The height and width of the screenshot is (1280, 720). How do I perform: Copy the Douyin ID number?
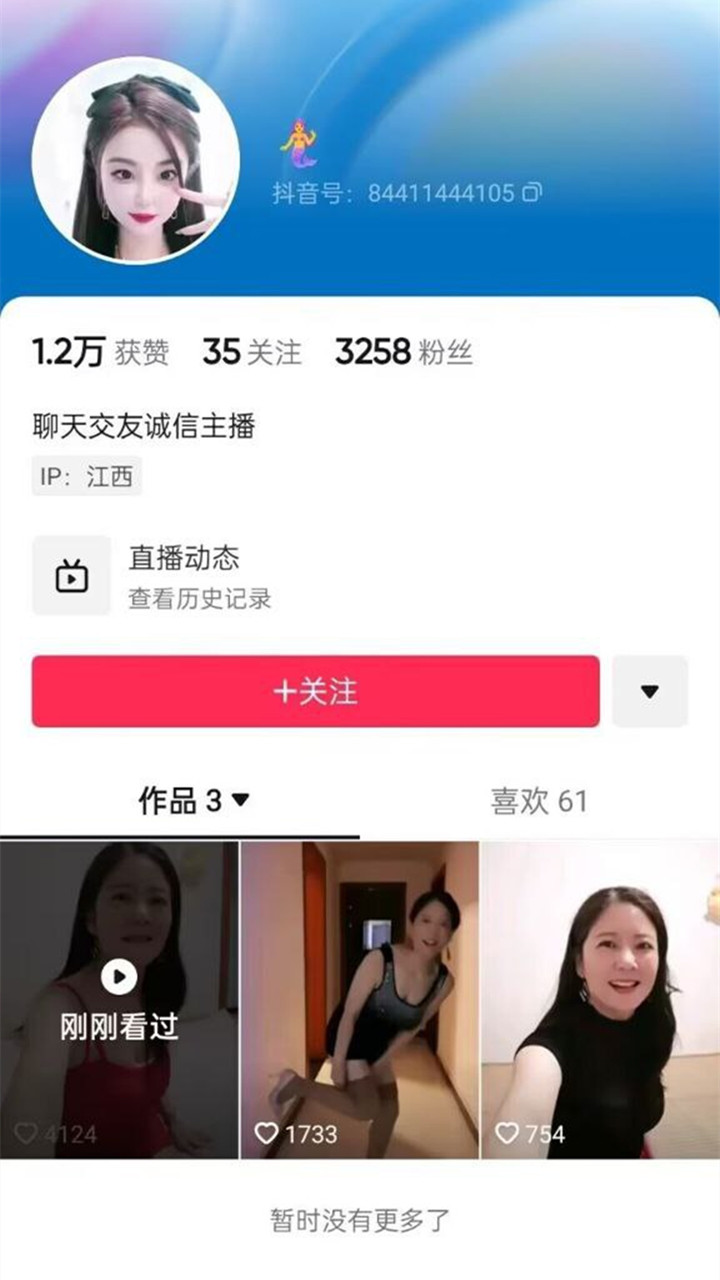point(533,193)
